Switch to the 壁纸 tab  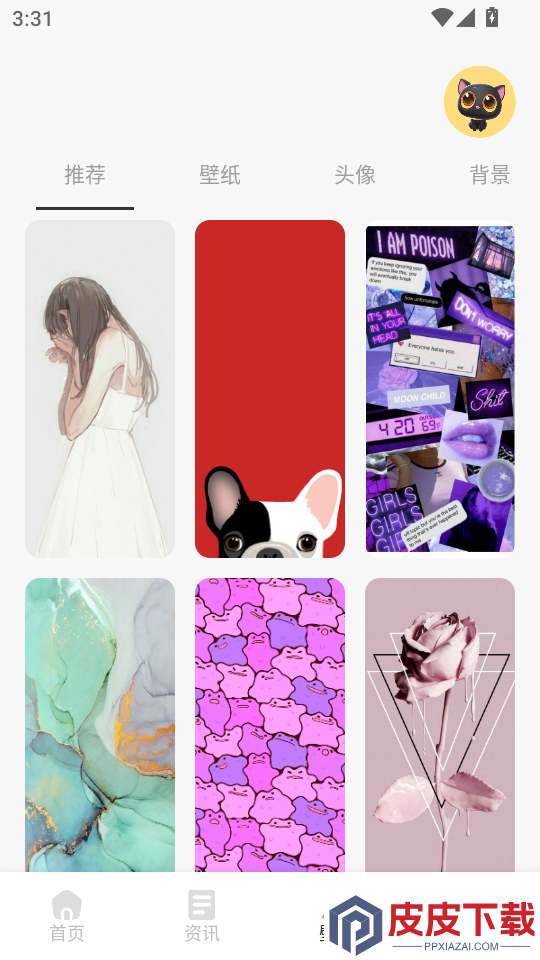[x=220, y=175]
